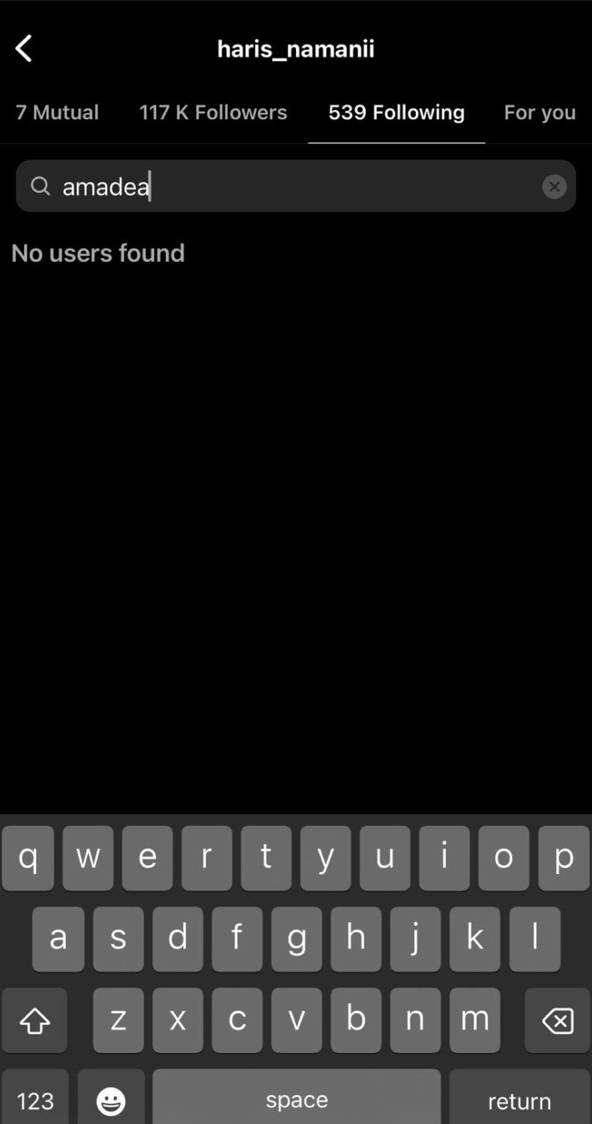The image size is (592, 1124).
Task: Select the 539 Following tab
Action: click(x=396, y=113)
